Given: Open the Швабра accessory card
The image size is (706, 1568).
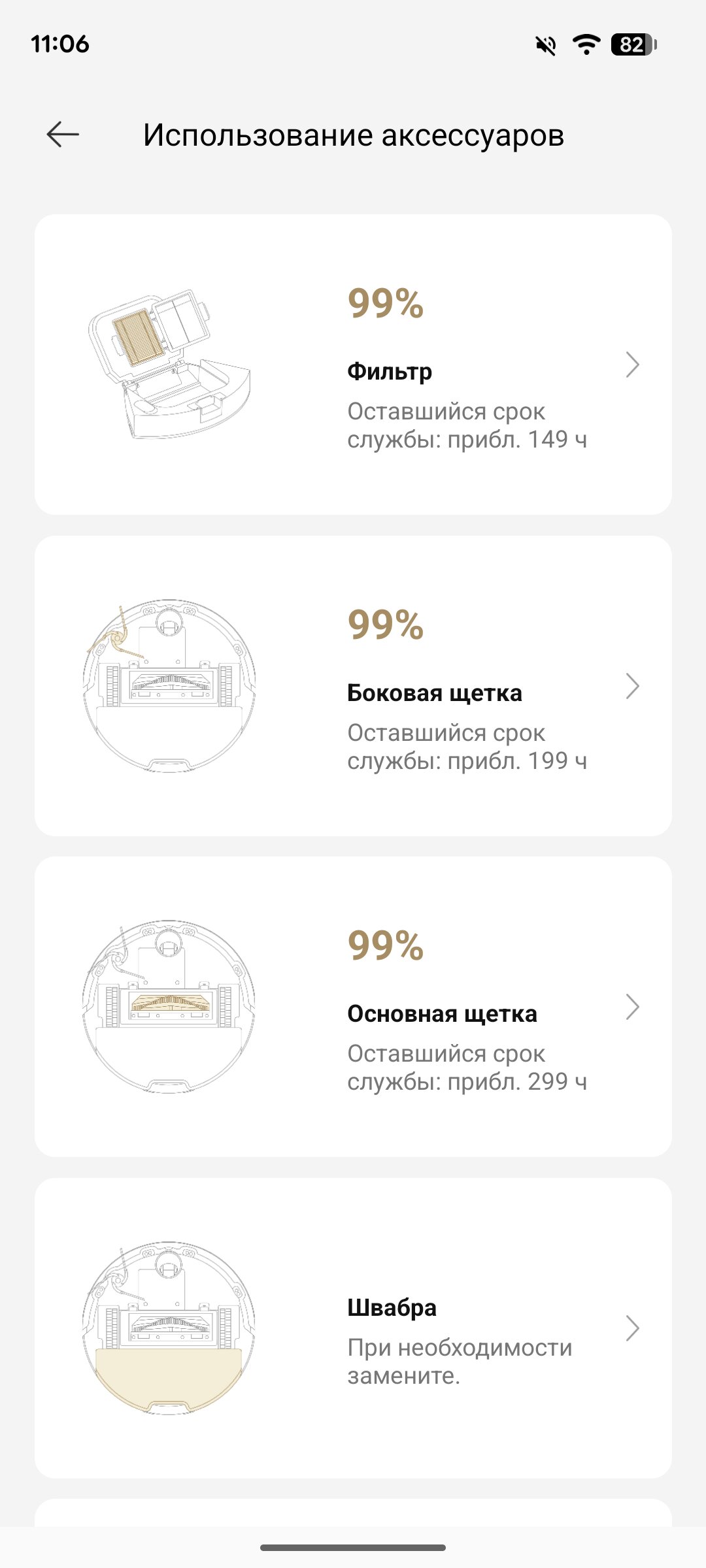Looking at the screenshot, I should tap(353, 1328).
